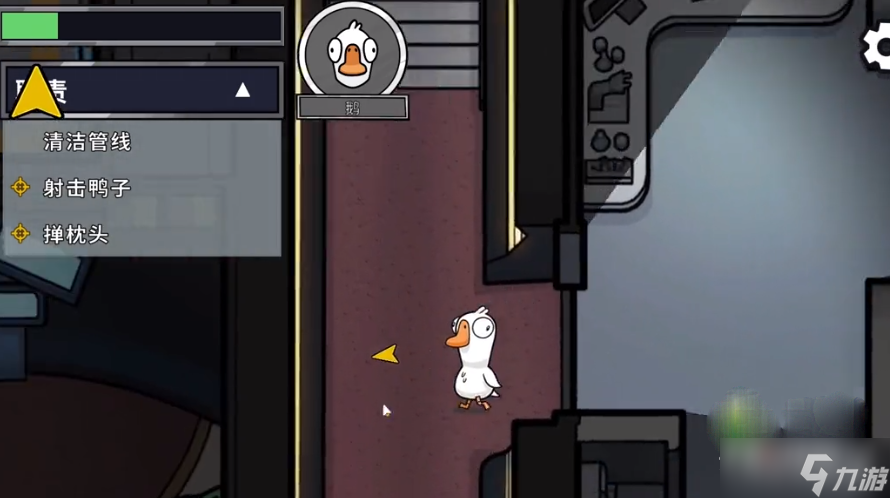Open the settings gear
Screen dimensions: 890x498
point(879,45)
